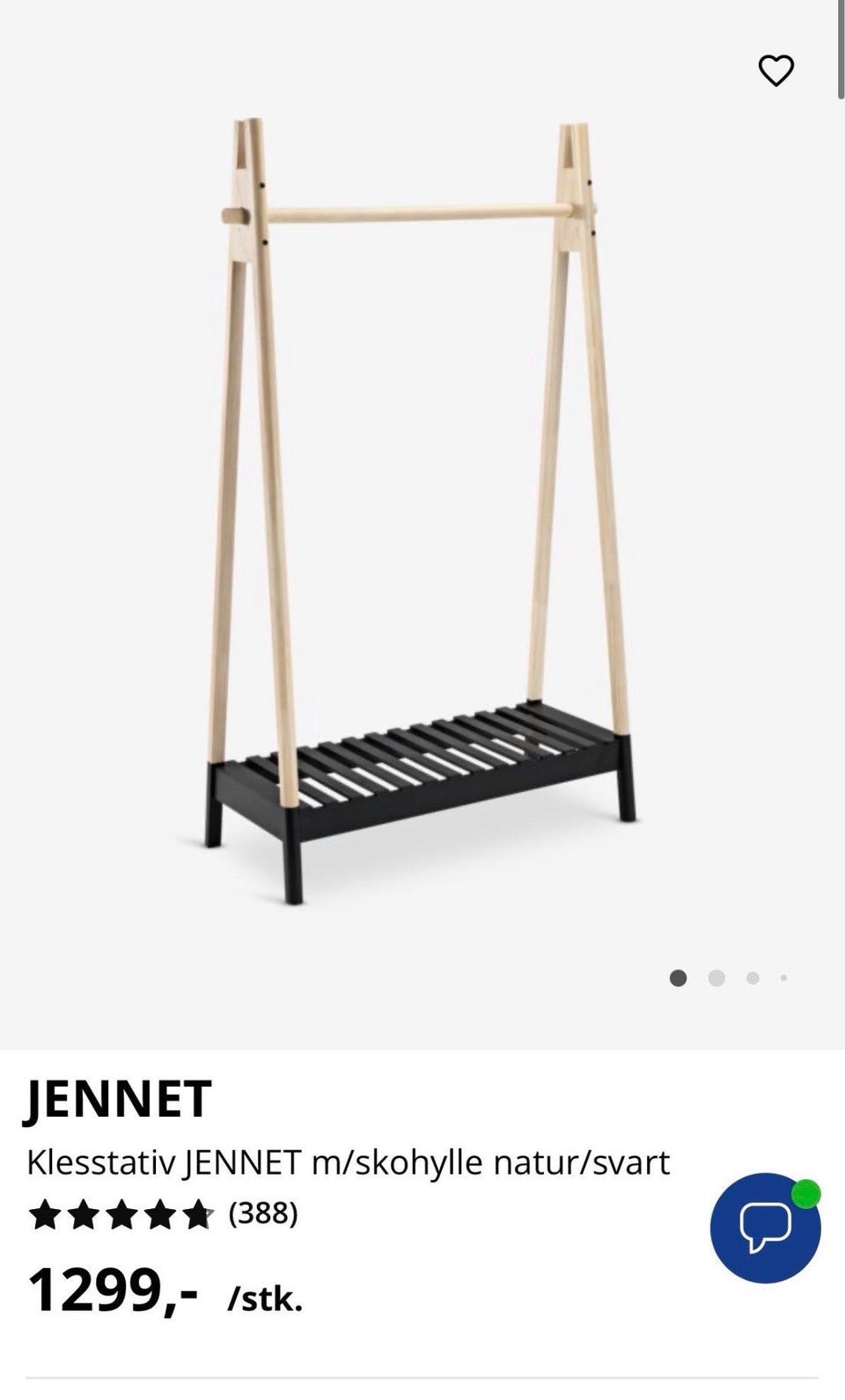
Task: Open the chat support bubble
Action: coord(765,1228)
